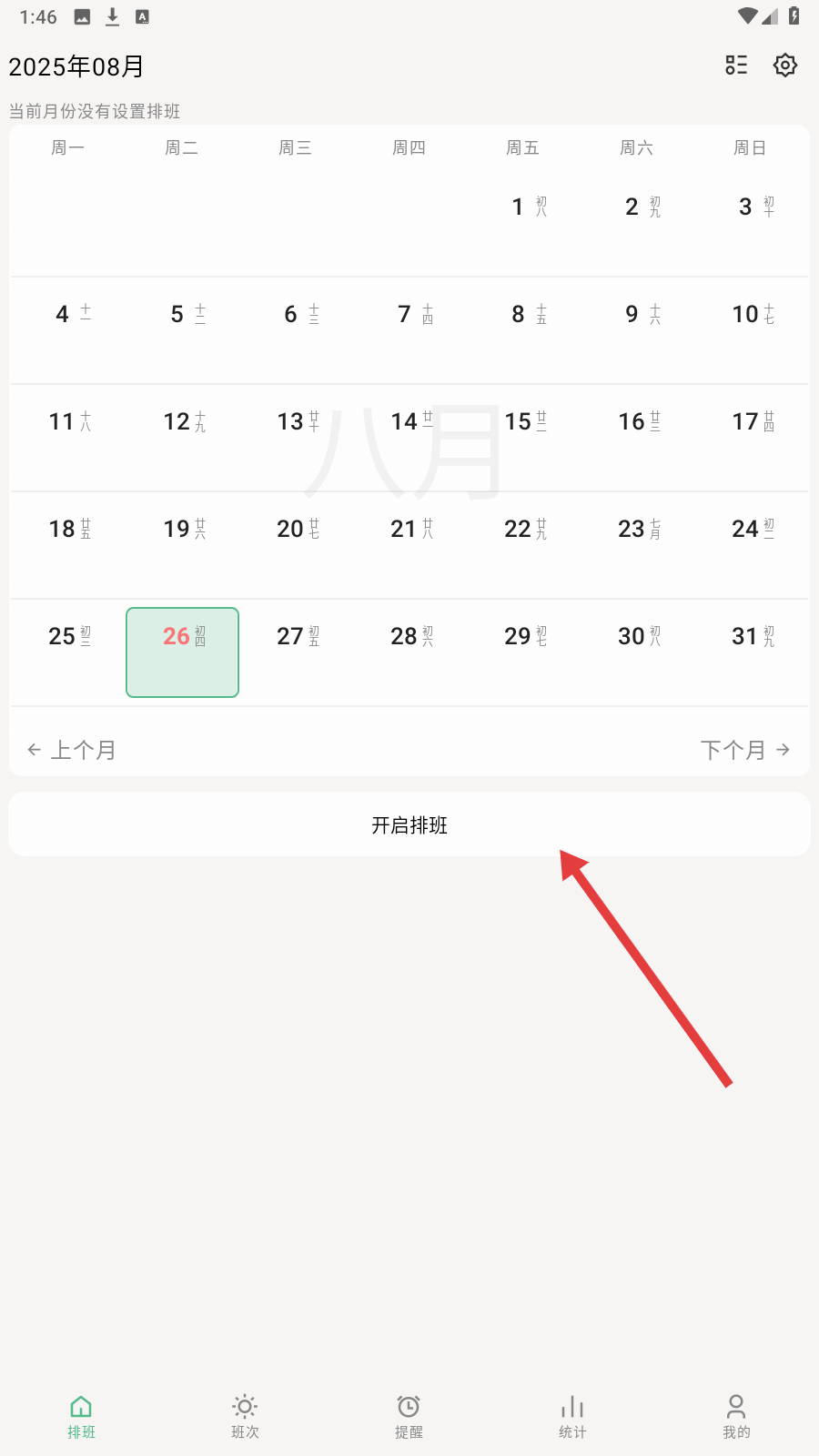The height and width of the screenshot is (1456, 819).
Task: Switch to the 排班 tab
Action: coord(81,1416)
